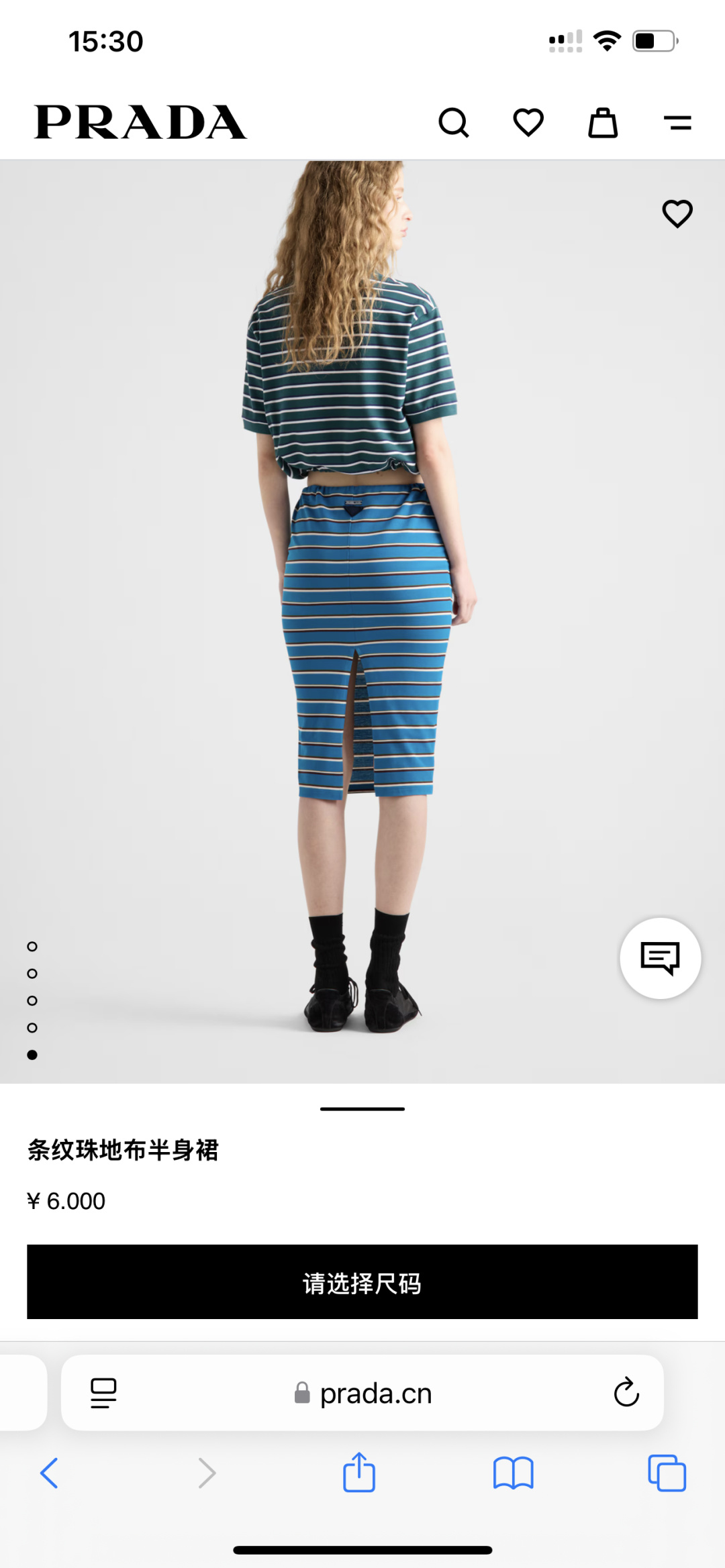
Task: Open the hamburger menu
Action: 677,123
